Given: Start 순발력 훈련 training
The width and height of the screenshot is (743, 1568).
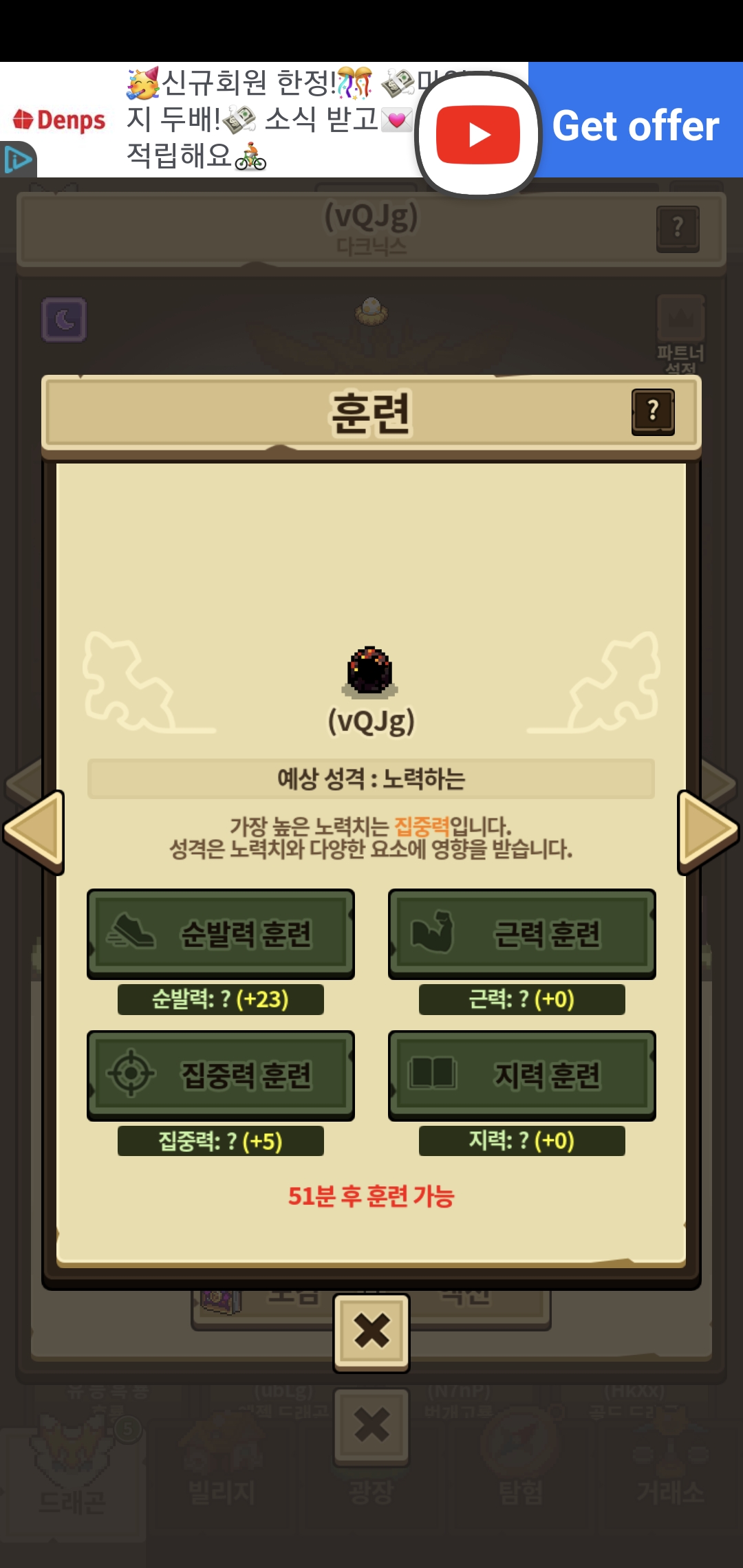Looking at the screenshot, I should point(221,934).
